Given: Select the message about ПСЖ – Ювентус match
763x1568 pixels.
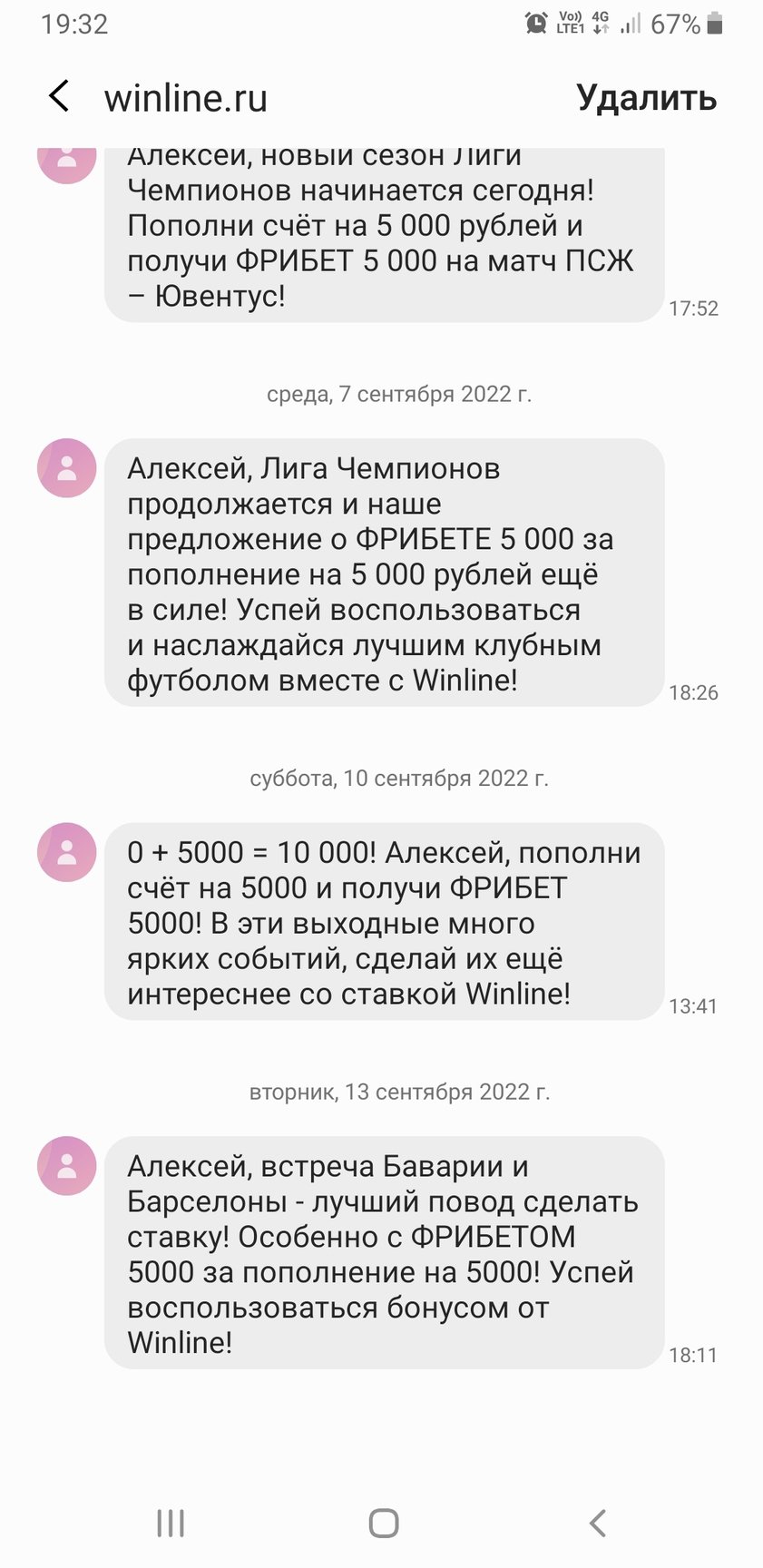Looking at the screenshot, I should [384, 236].
